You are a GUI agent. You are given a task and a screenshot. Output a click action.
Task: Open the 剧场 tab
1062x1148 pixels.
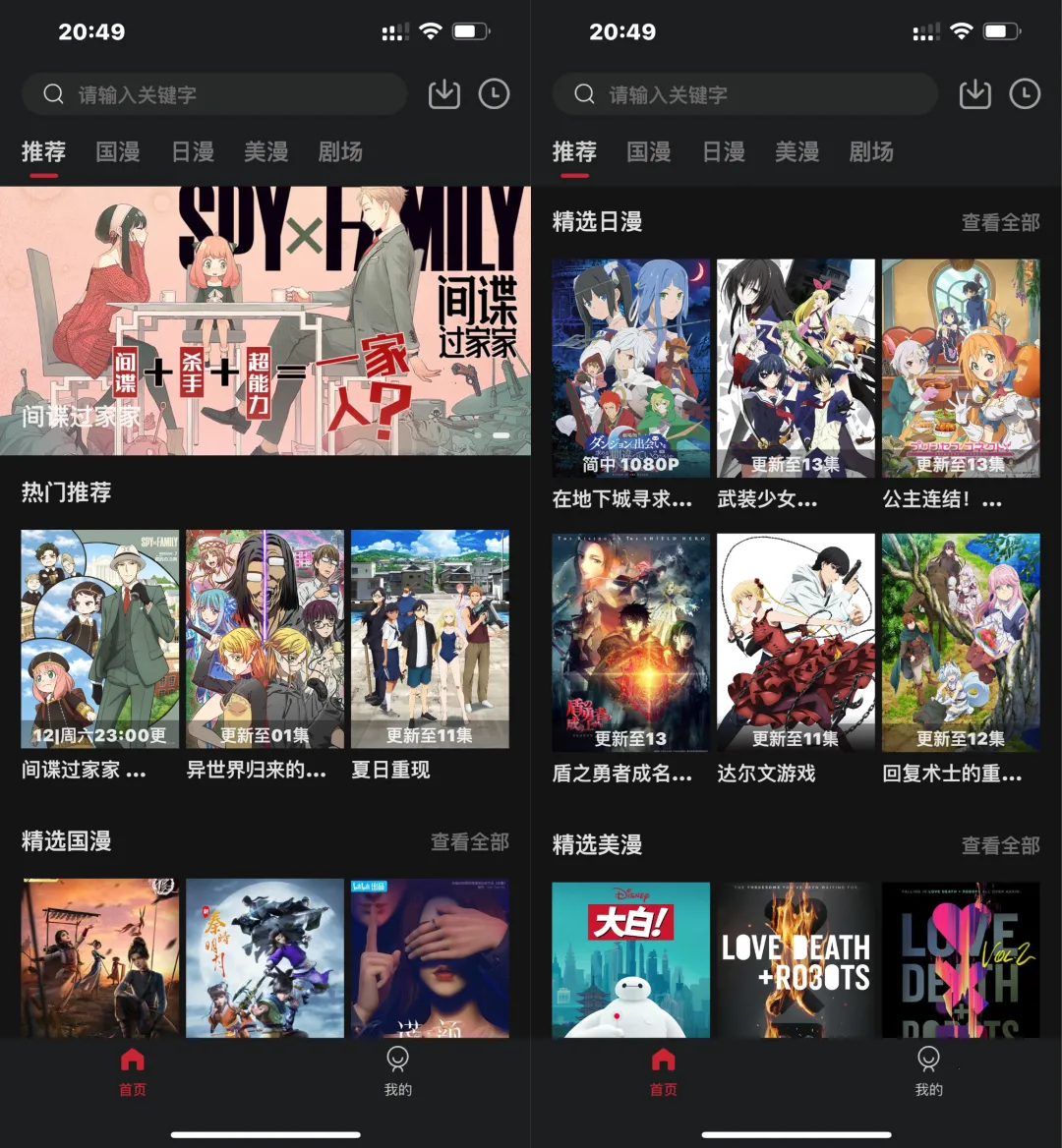tap(339, 152)
